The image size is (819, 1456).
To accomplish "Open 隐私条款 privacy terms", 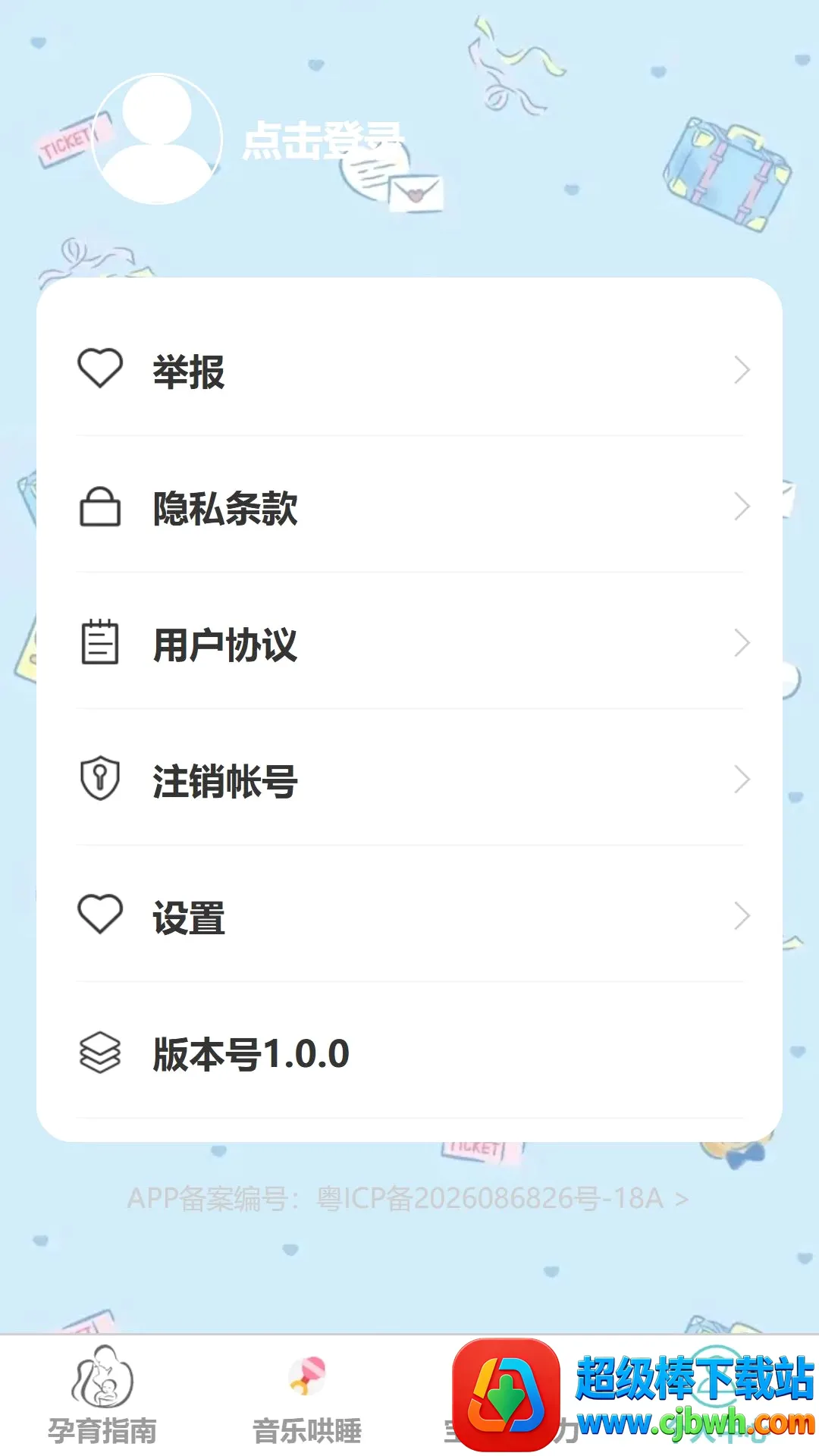I will pos(409,505).
